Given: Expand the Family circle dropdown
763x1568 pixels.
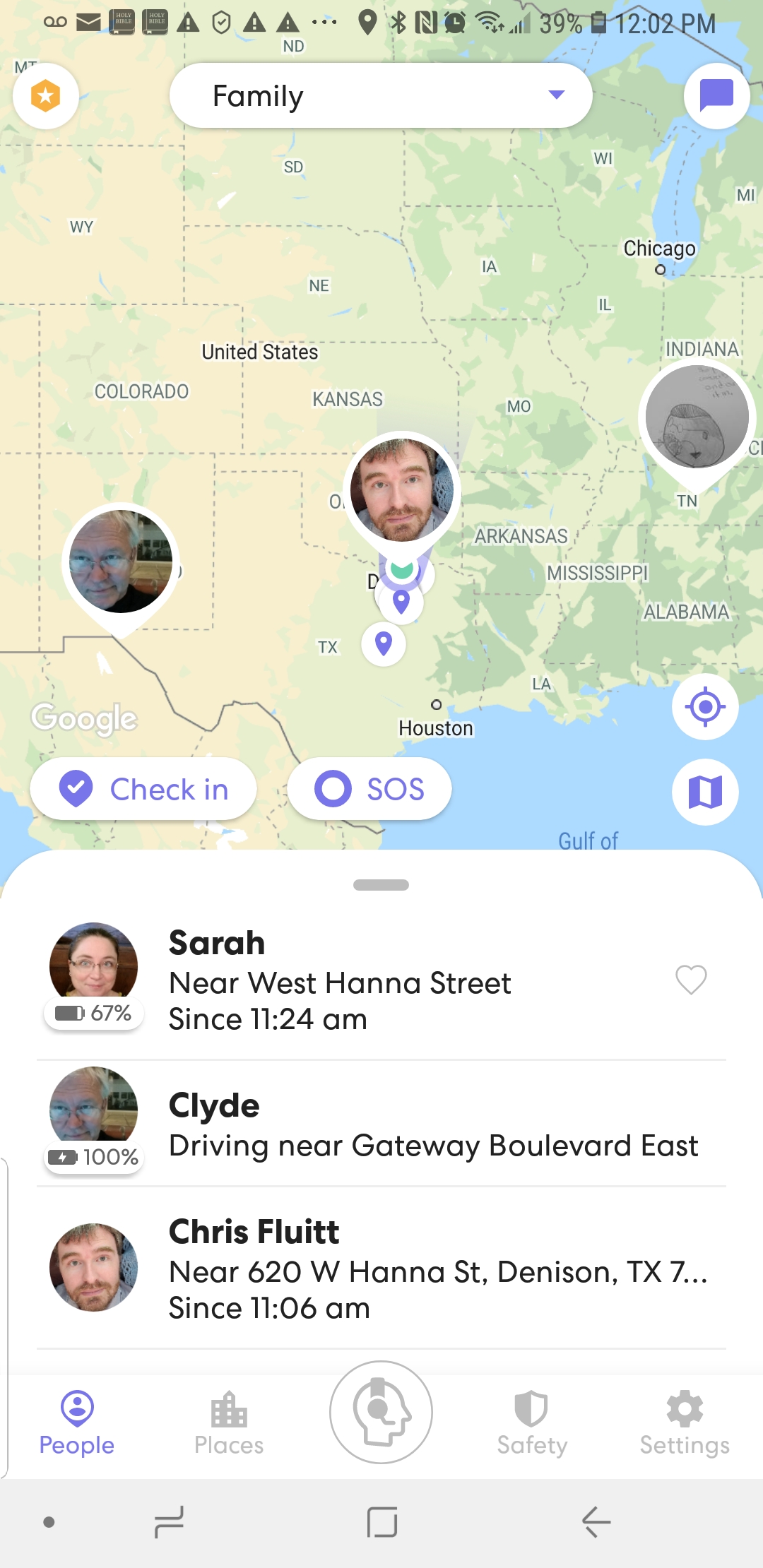Looking at the screenshot, I should click(x=380, y=95).
